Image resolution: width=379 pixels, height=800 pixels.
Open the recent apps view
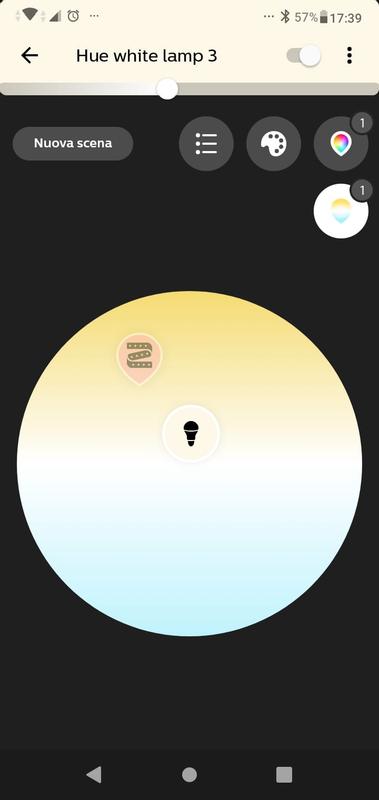coord(284,774)
